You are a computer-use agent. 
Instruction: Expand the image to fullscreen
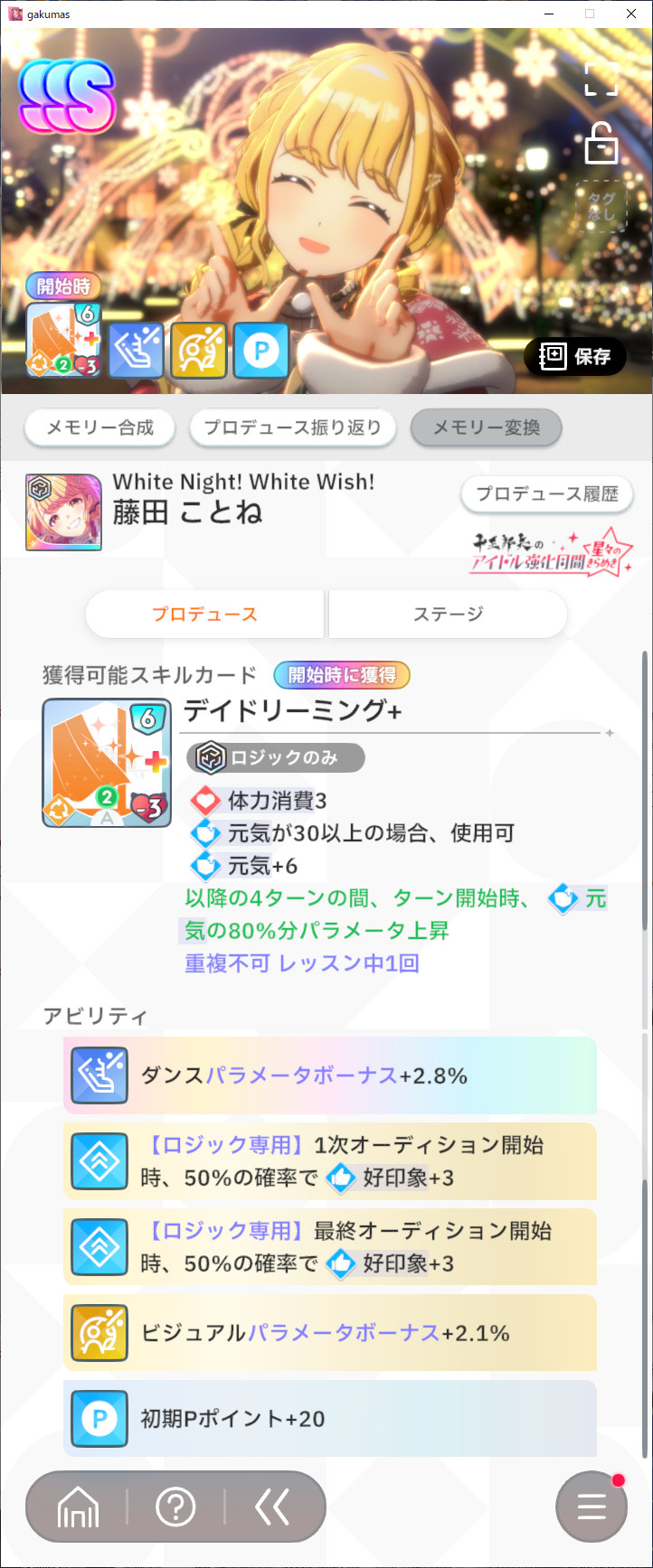pyautogui.click(x=601, y=80)
